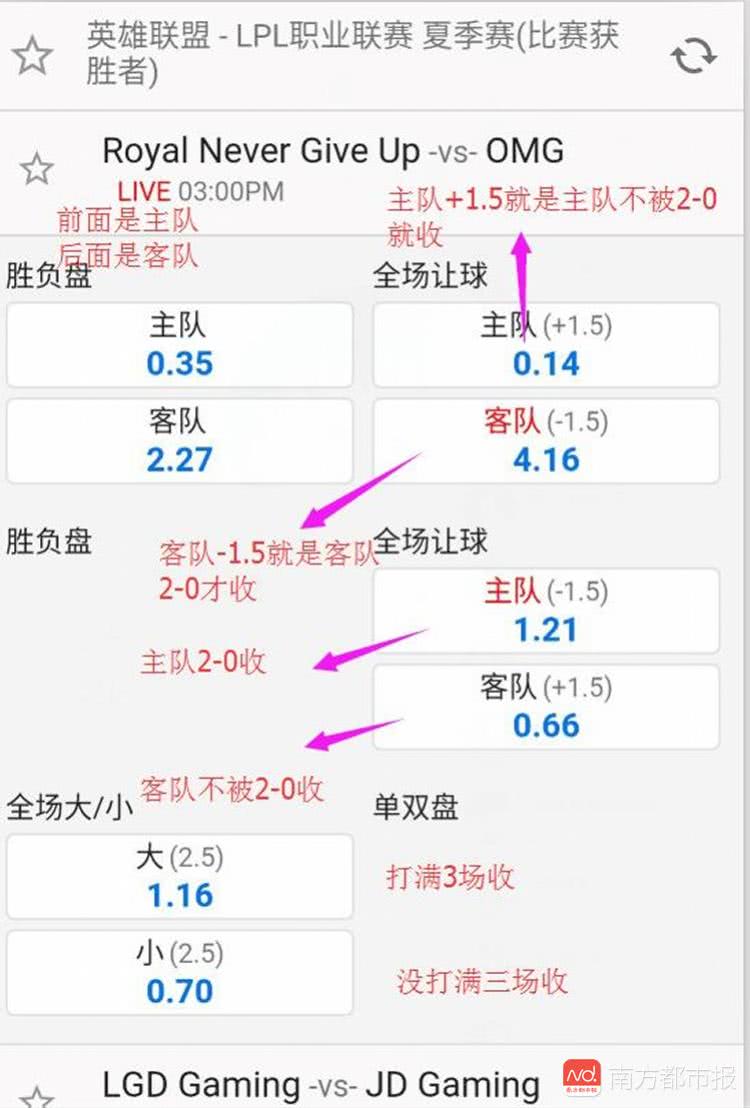The width and height of the screenshot is (750, 1108).
Task: Refresh the odds list
Action: pyautogui.click(x=694, y=56)
